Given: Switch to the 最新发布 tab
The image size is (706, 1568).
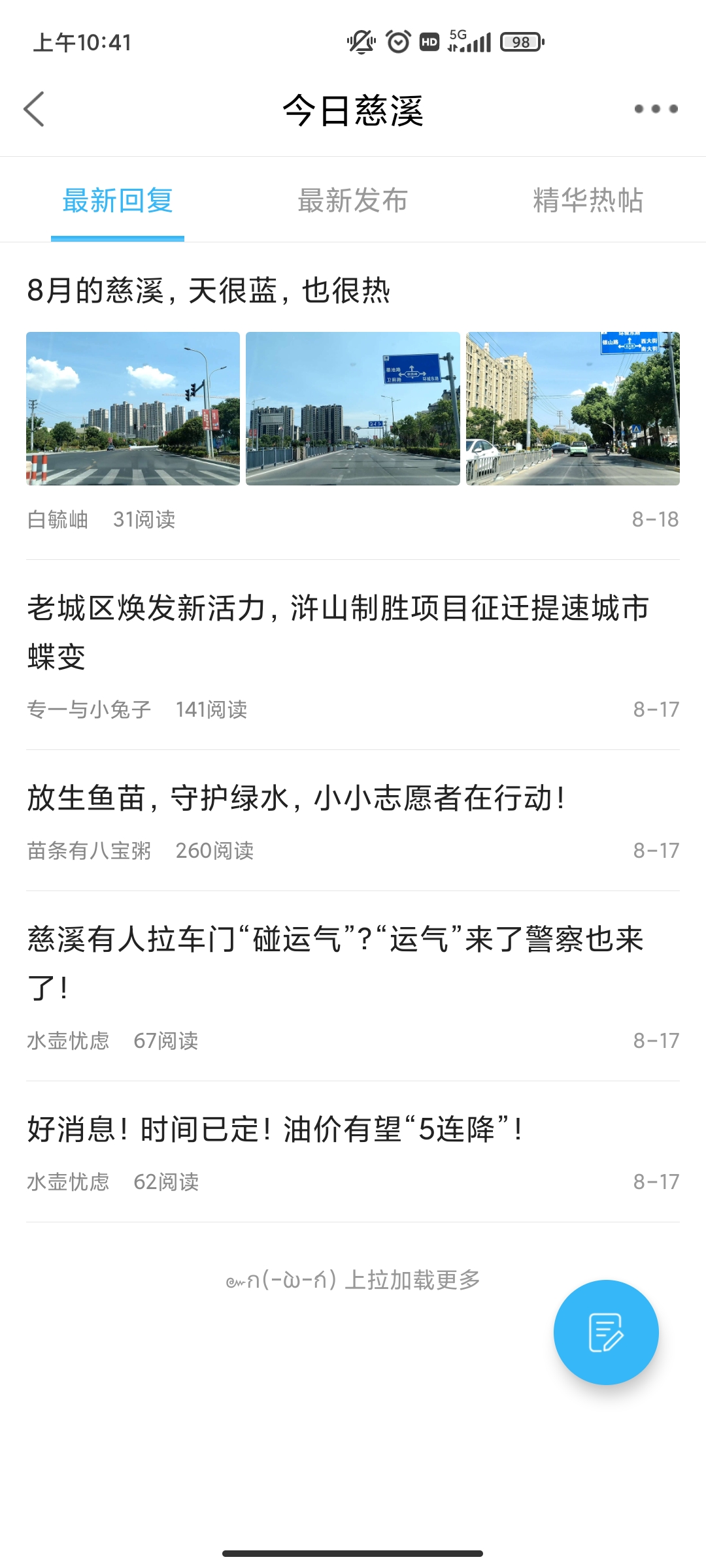Looking at the screenshot, I should pyautogui.click(x=353, y=201).
